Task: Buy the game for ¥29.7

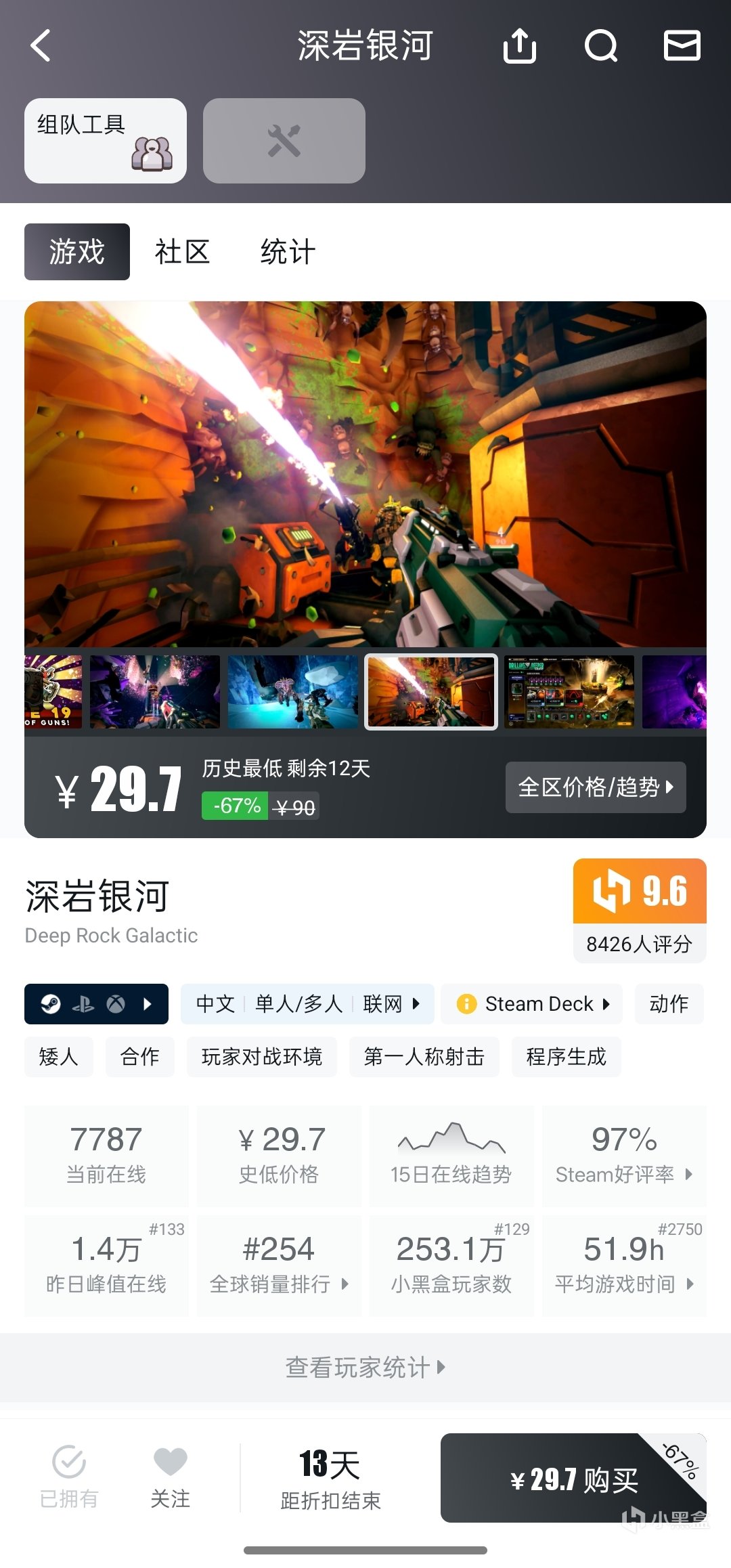Action: pos(573,1479)
